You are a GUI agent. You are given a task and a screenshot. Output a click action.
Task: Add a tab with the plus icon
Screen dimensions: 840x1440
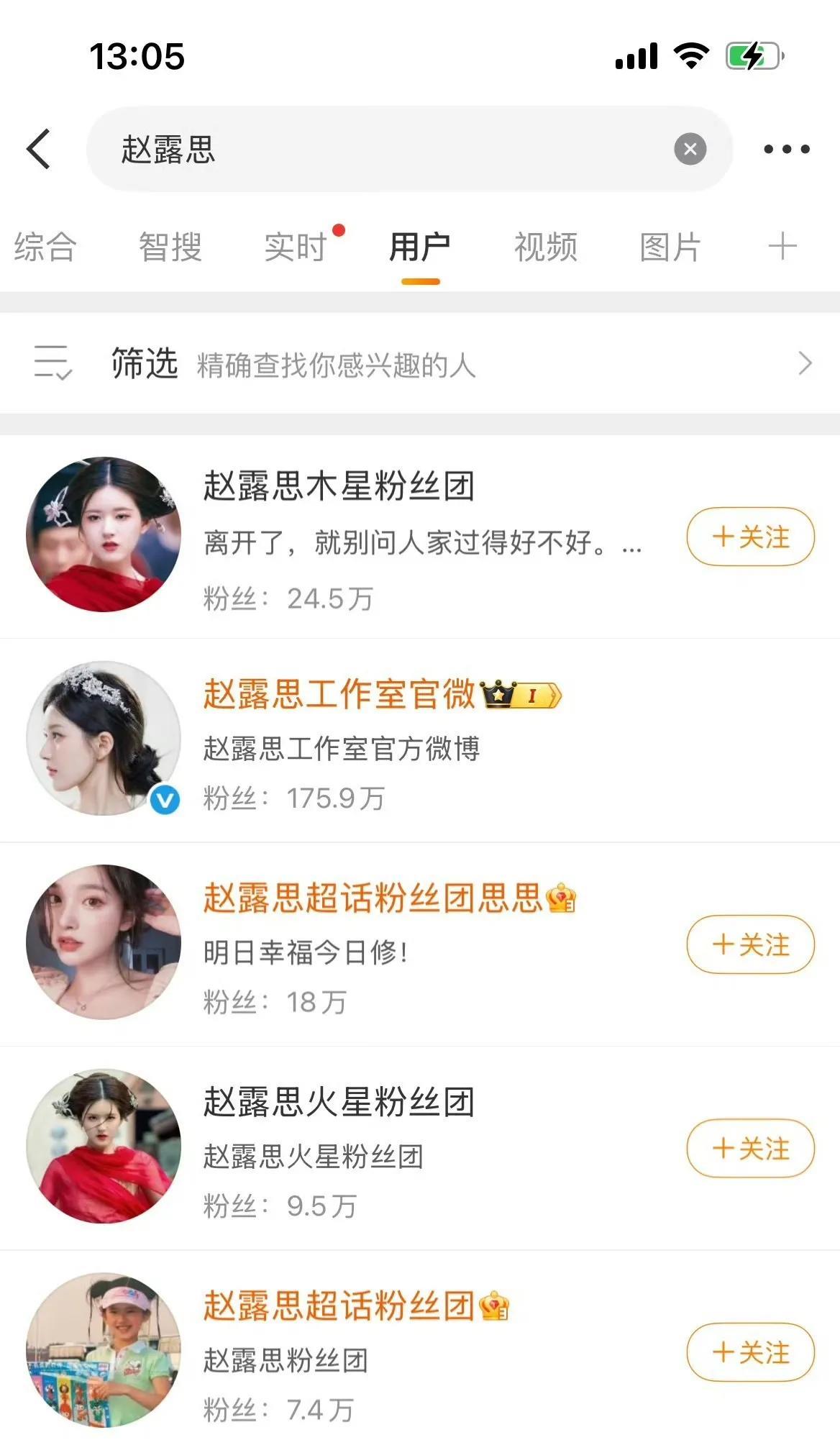click(x=782, y=247)
